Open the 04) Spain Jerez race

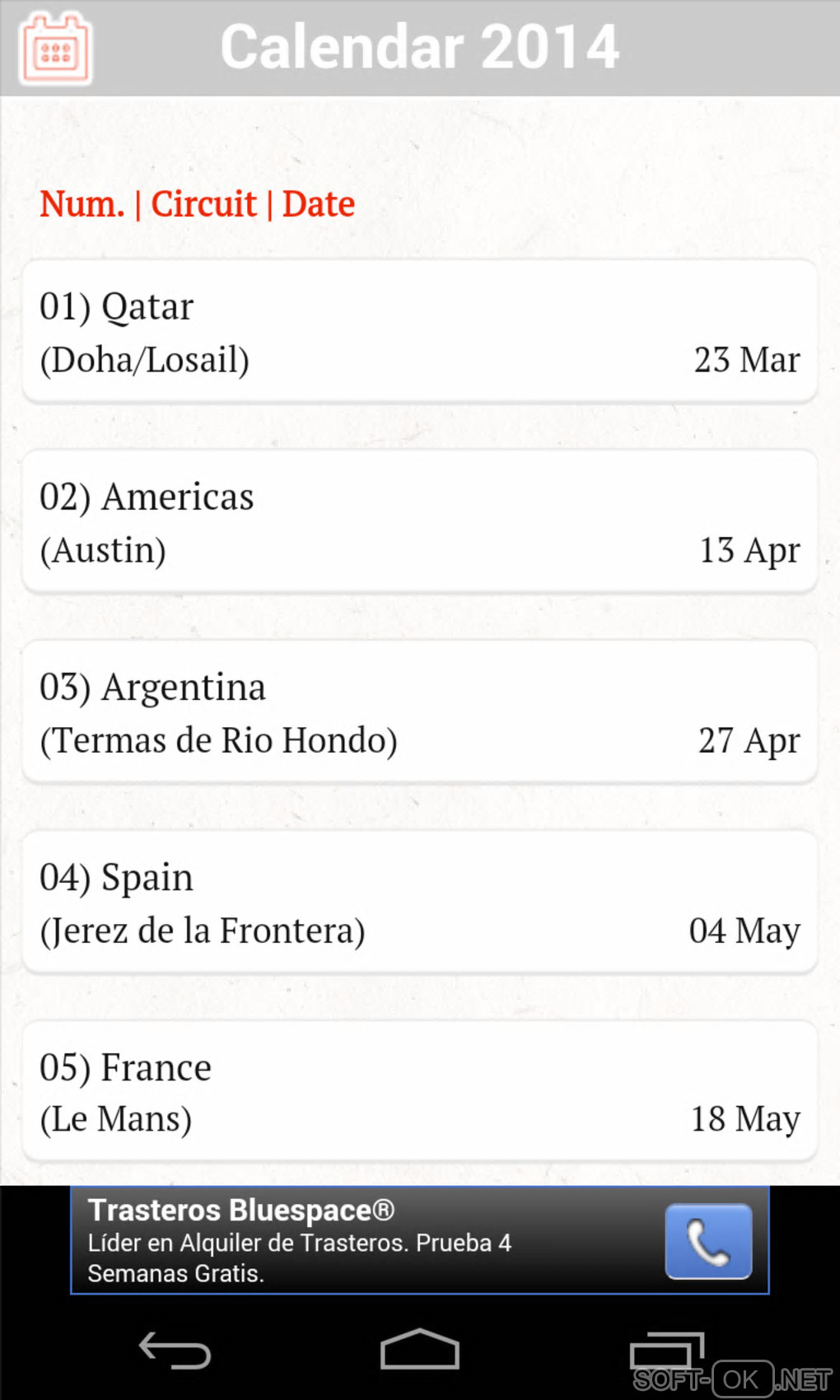[420, 903]
